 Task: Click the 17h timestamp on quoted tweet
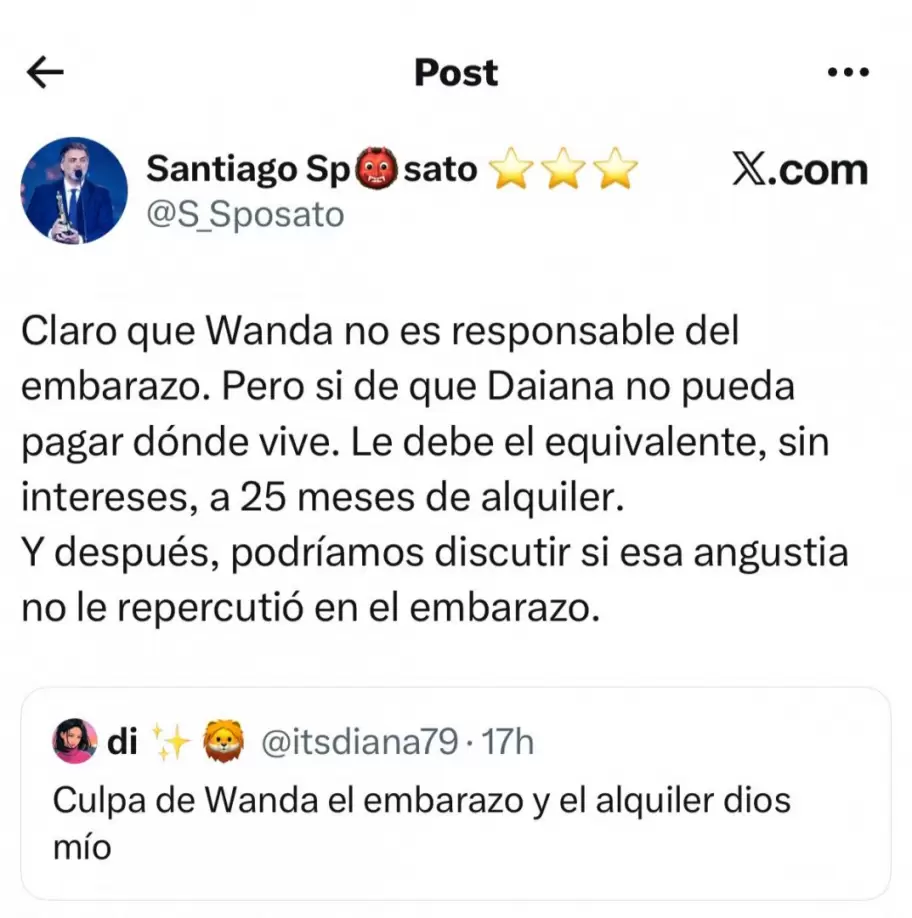click(506, 740)
